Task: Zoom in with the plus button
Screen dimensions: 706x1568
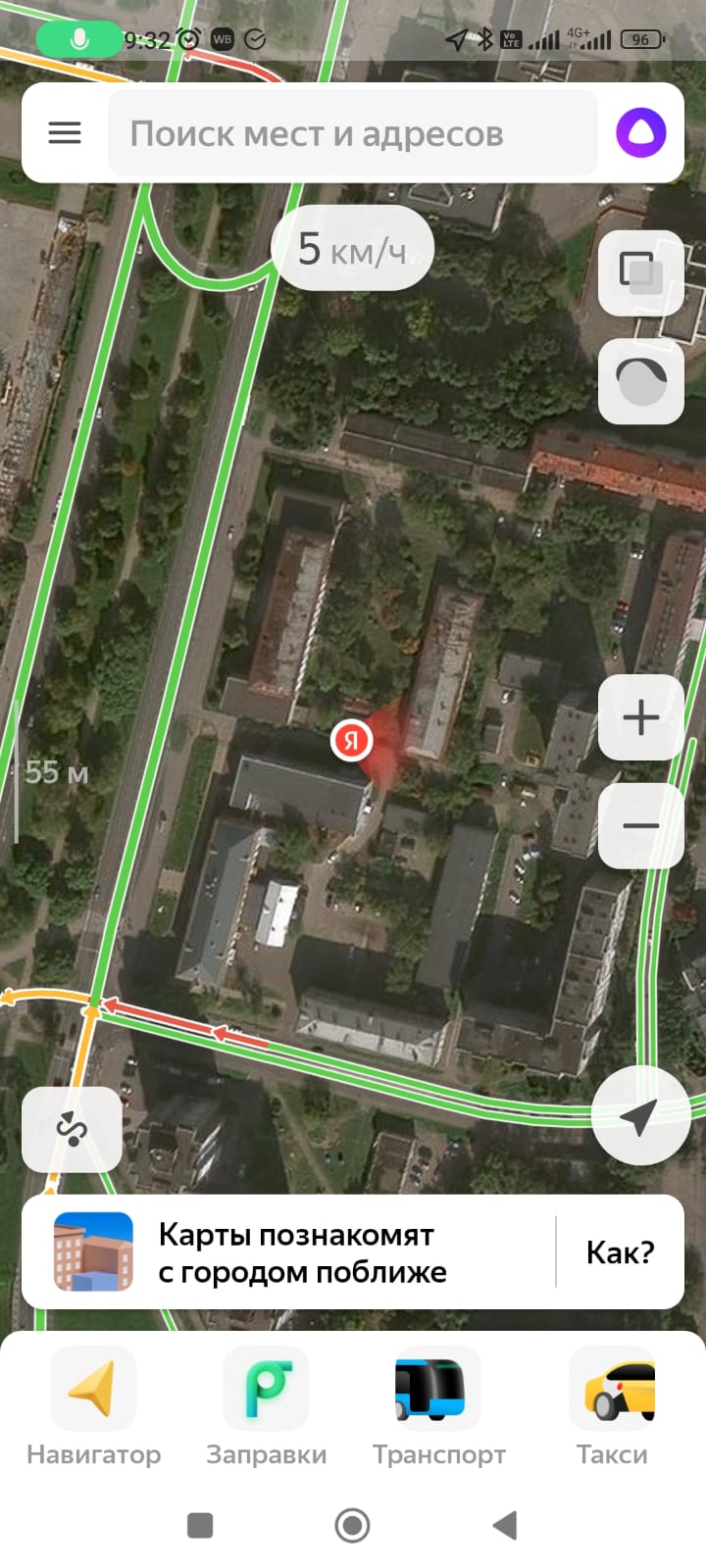Action: pos(640,717)
